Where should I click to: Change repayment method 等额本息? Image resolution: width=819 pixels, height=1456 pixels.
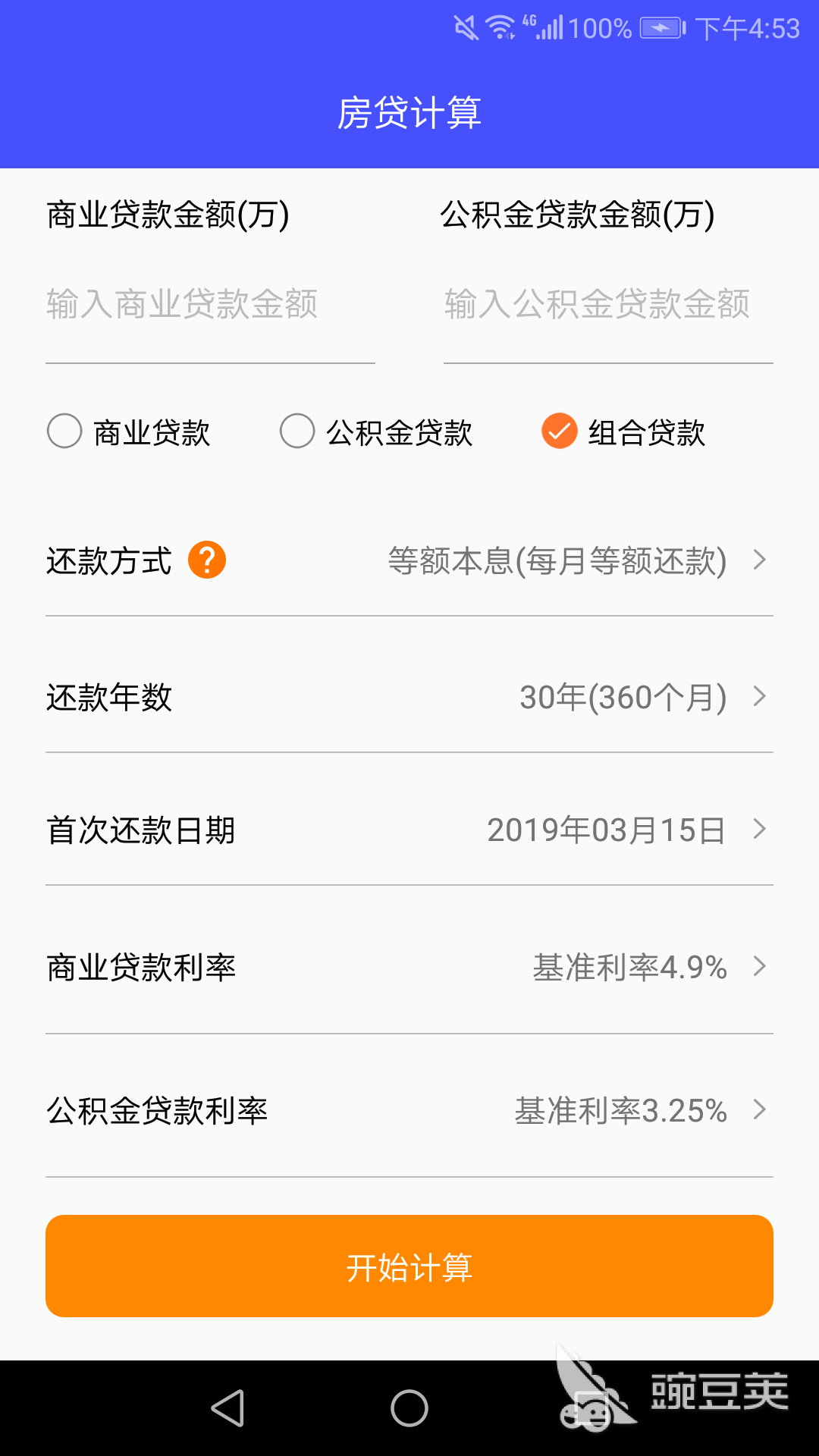click(576, 561)
